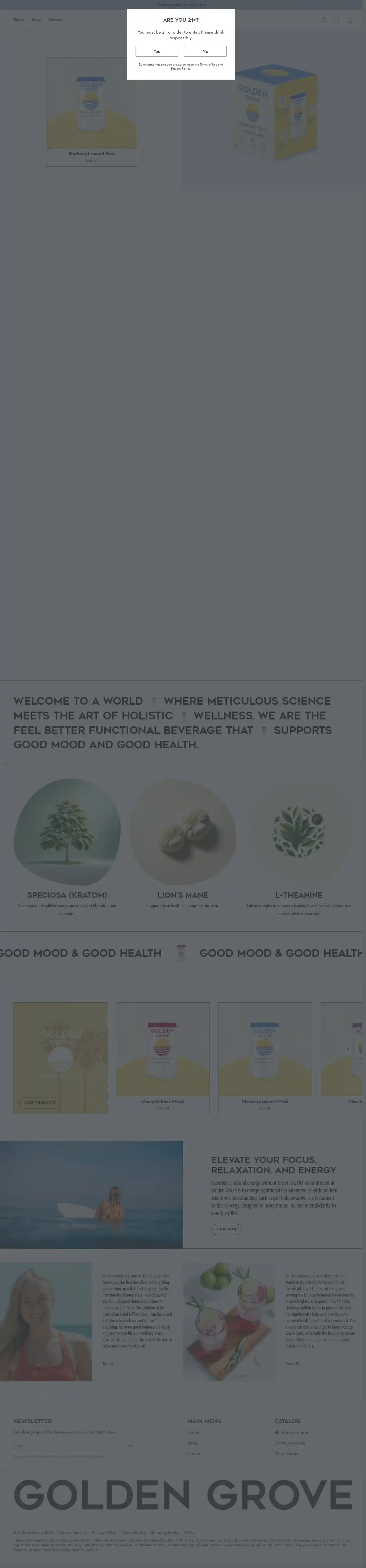Image resolution: width=366 pixels, height=1568 pixels.
Task: Open the Refund Policy footer link
Action: [133, 1532]
